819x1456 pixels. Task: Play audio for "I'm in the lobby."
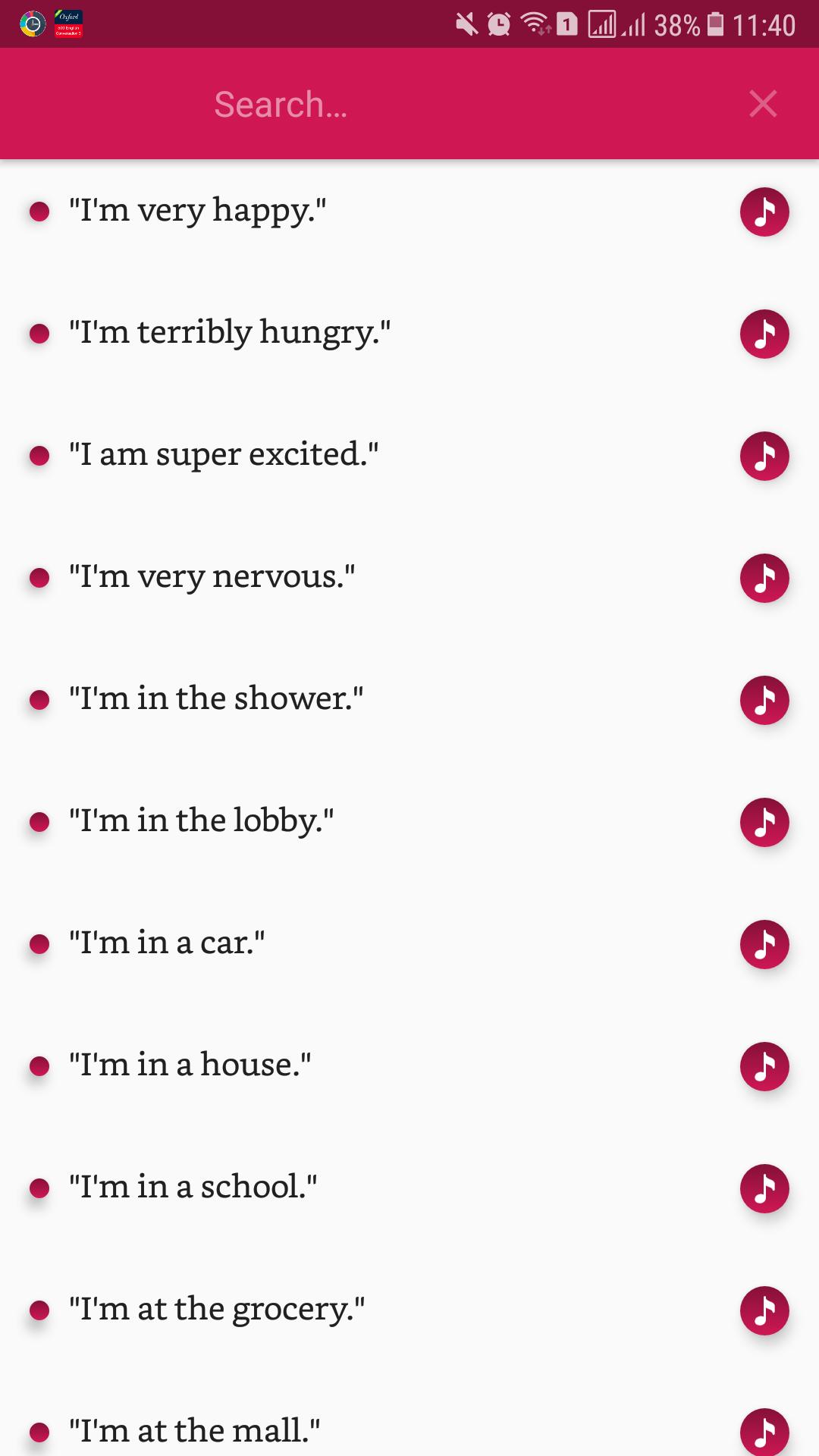(764, 822)
